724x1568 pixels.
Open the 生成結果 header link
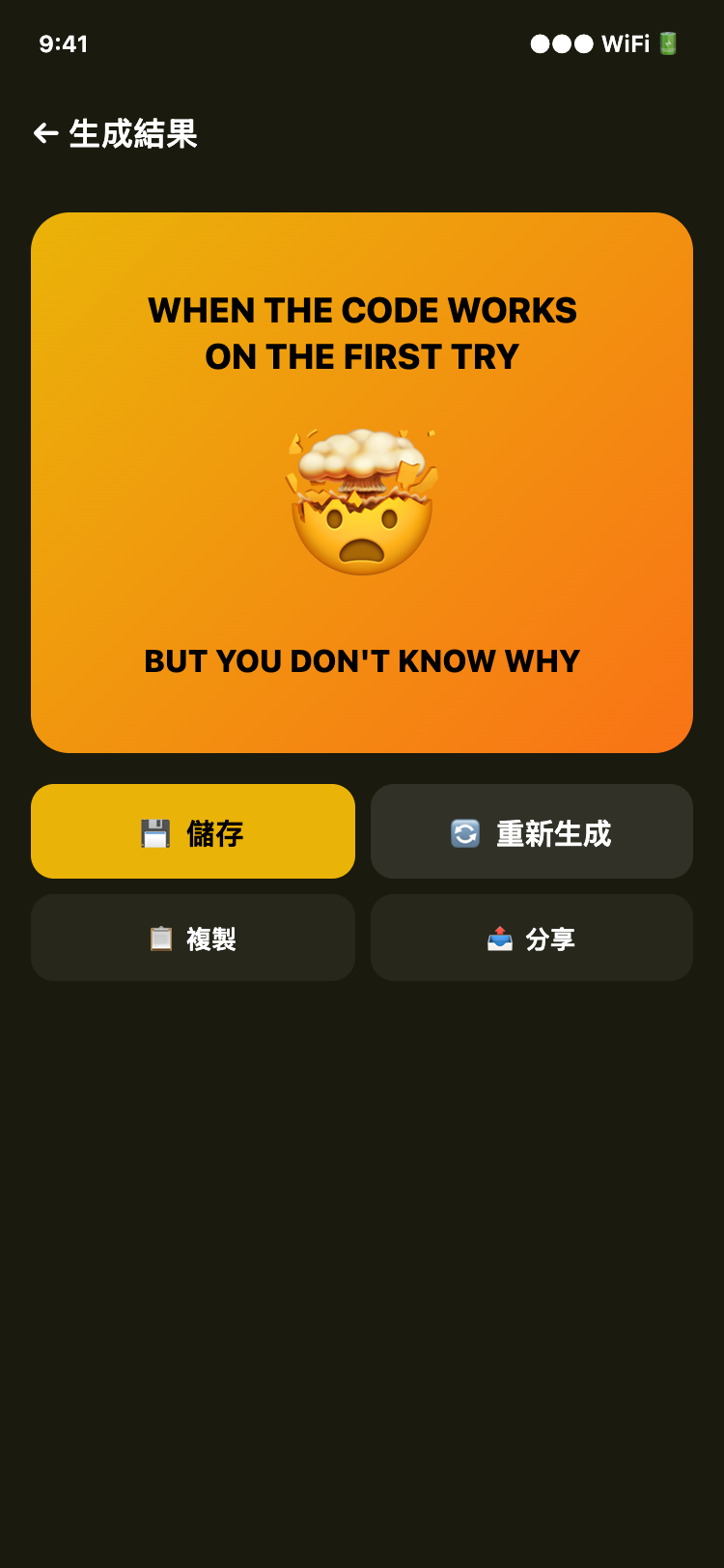133,135
